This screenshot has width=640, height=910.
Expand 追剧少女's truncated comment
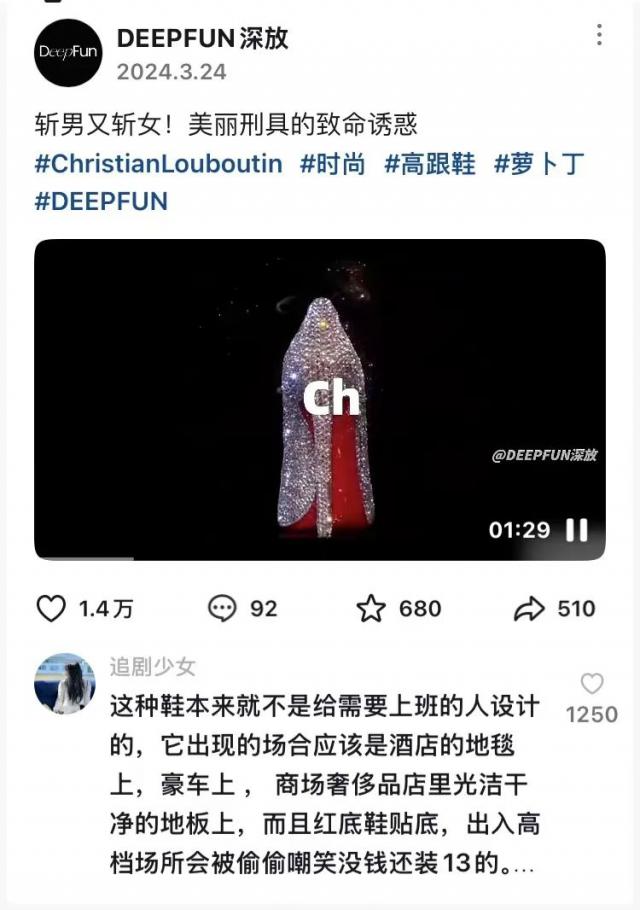coord(522,862)
